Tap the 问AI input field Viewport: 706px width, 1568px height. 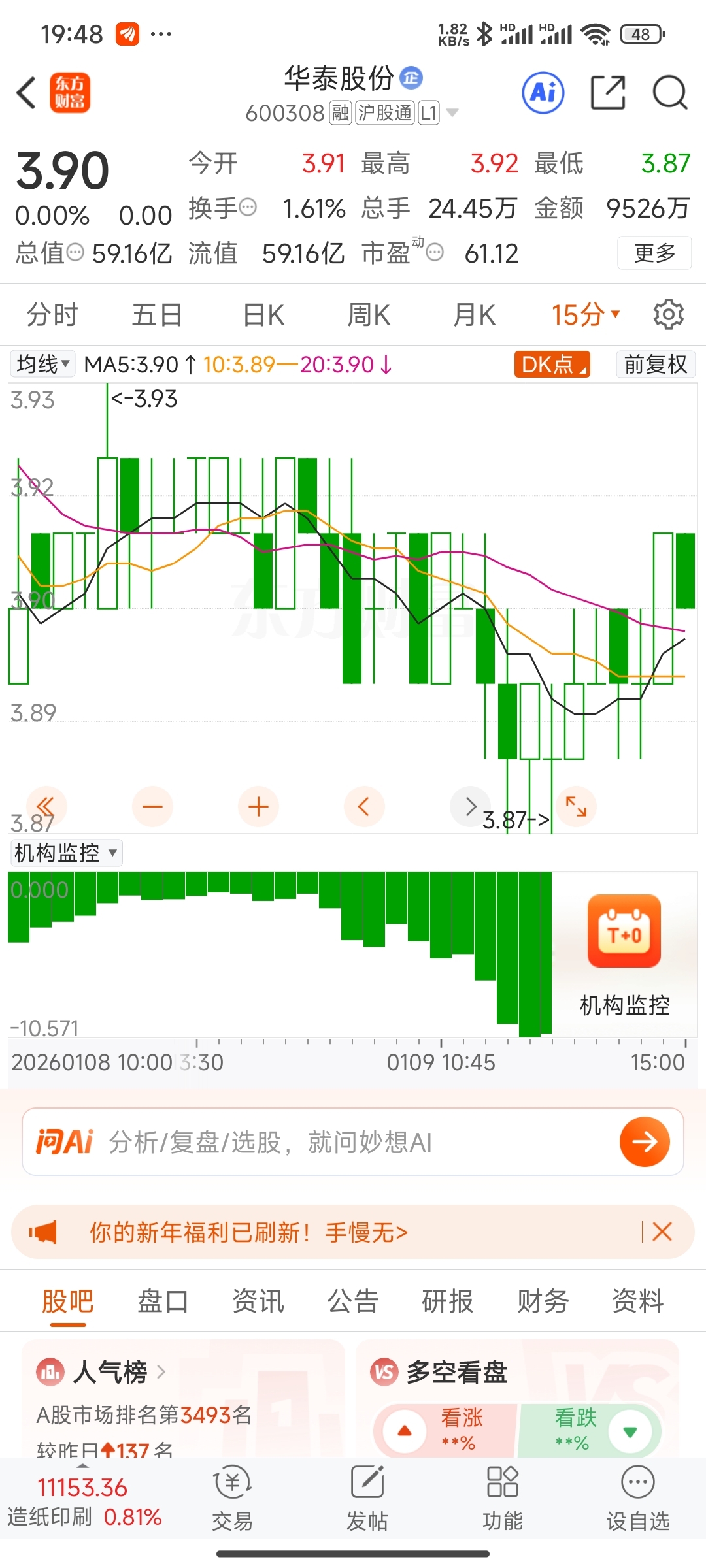[x=353, y=1142]
